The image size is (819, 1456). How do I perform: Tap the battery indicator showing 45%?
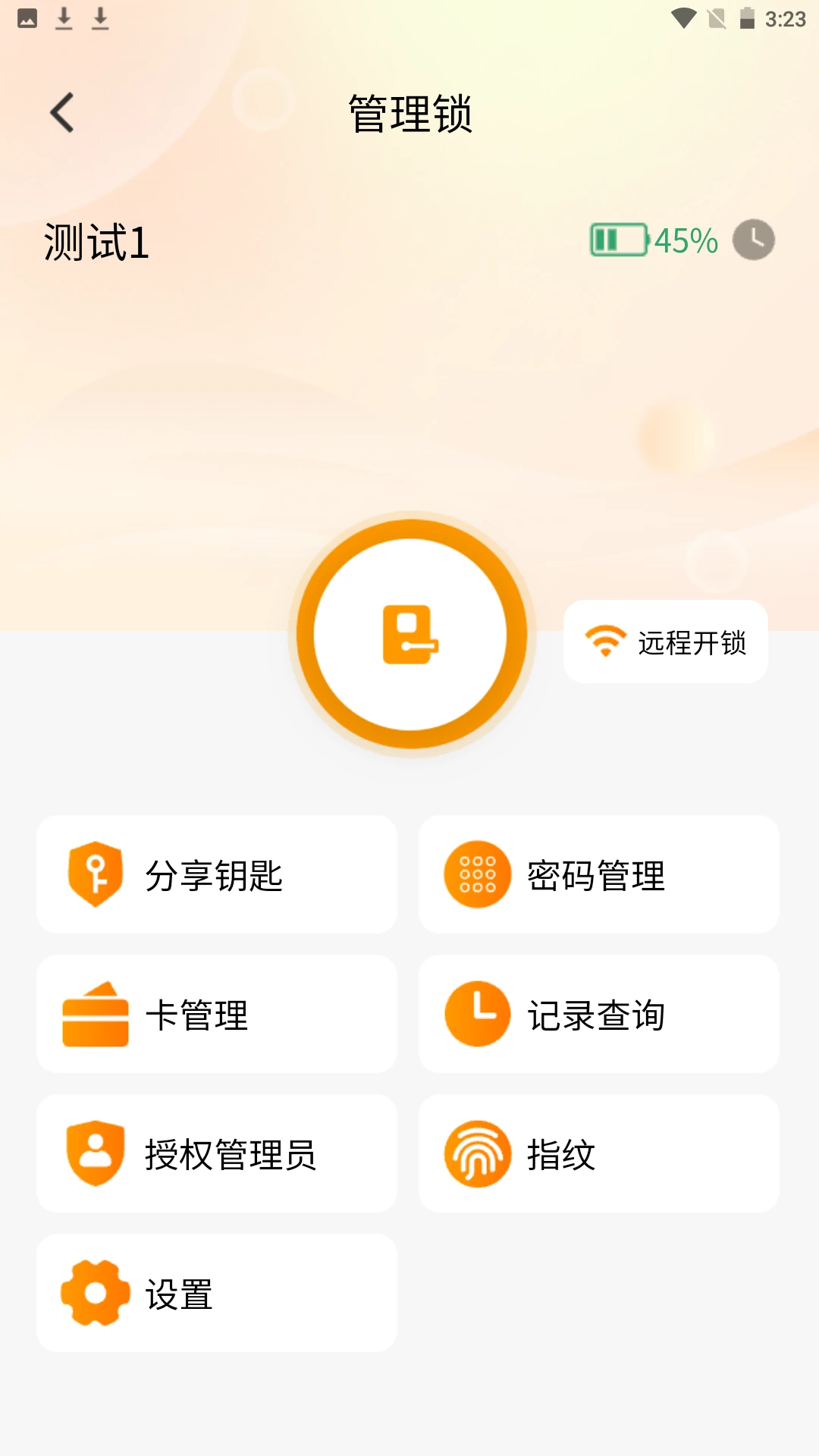coord(622,240)
